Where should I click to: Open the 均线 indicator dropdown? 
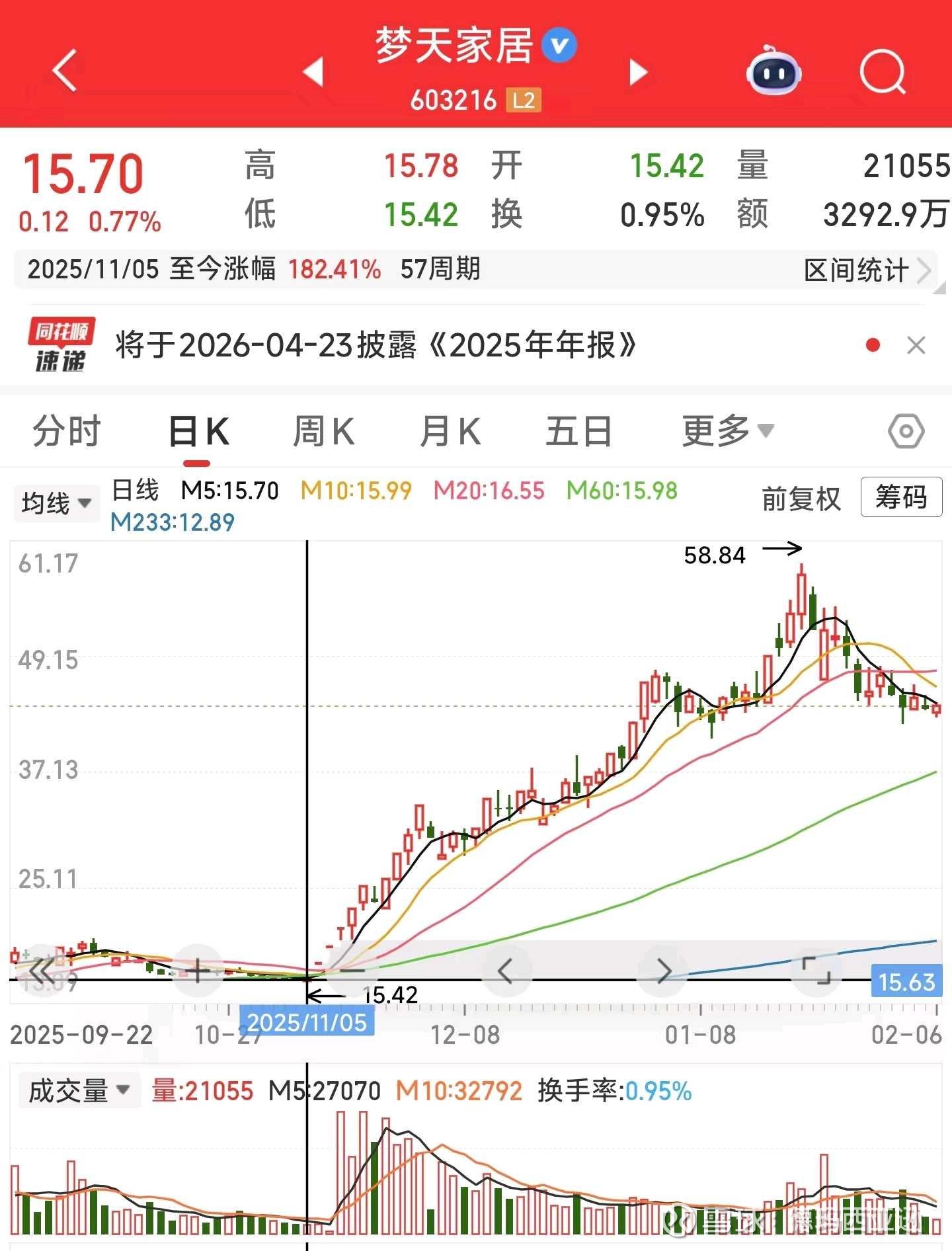coord(56,503)
